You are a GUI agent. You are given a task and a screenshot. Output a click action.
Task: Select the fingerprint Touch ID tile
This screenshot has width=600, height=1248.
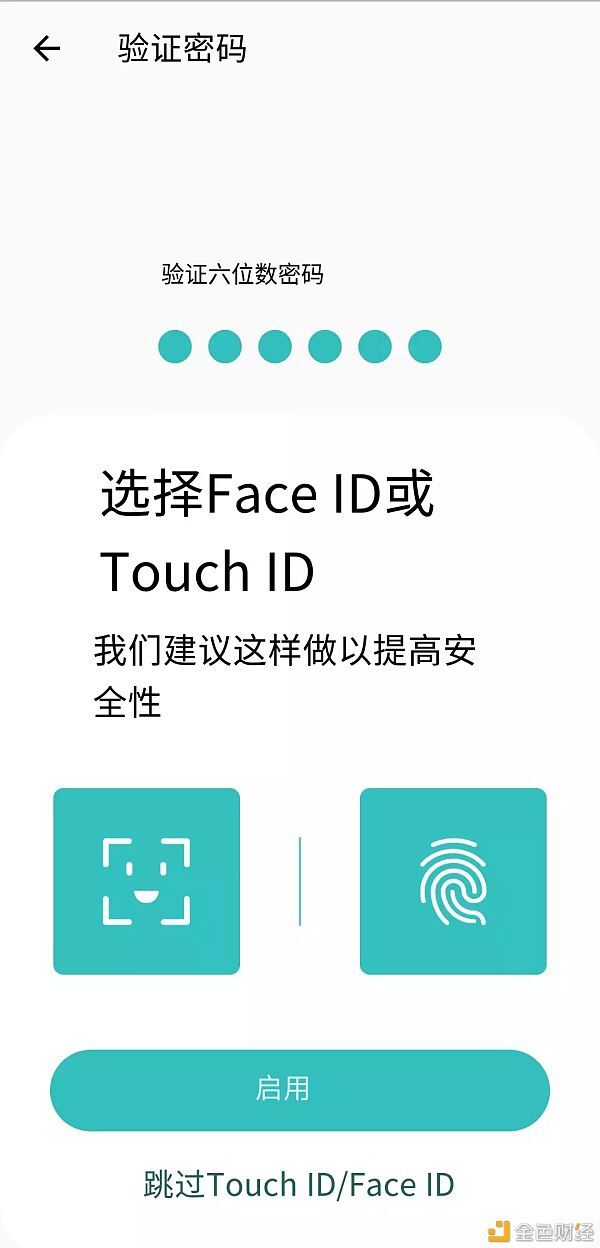coord(452,881)
